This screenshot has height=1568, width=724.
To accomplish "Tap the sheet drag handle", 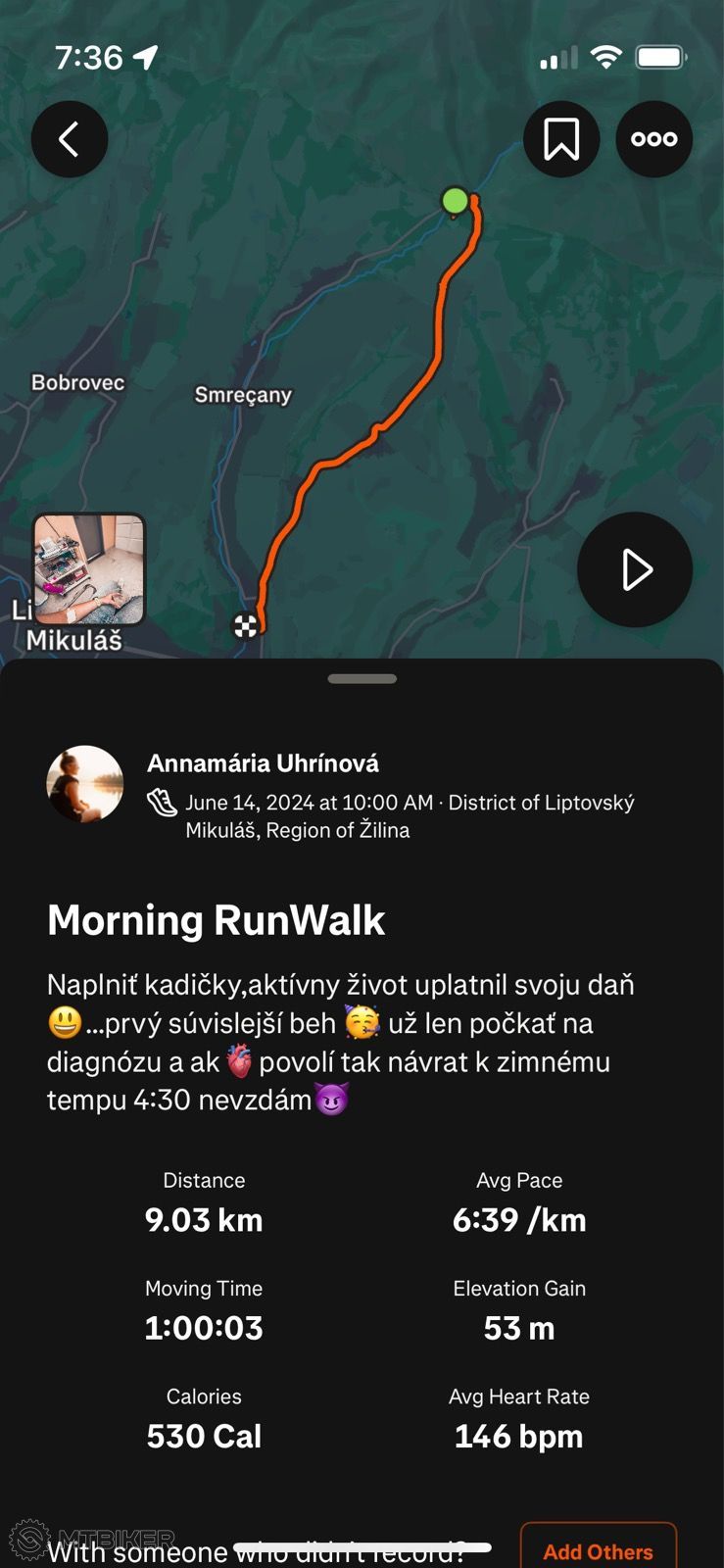I will pos(362,678).
